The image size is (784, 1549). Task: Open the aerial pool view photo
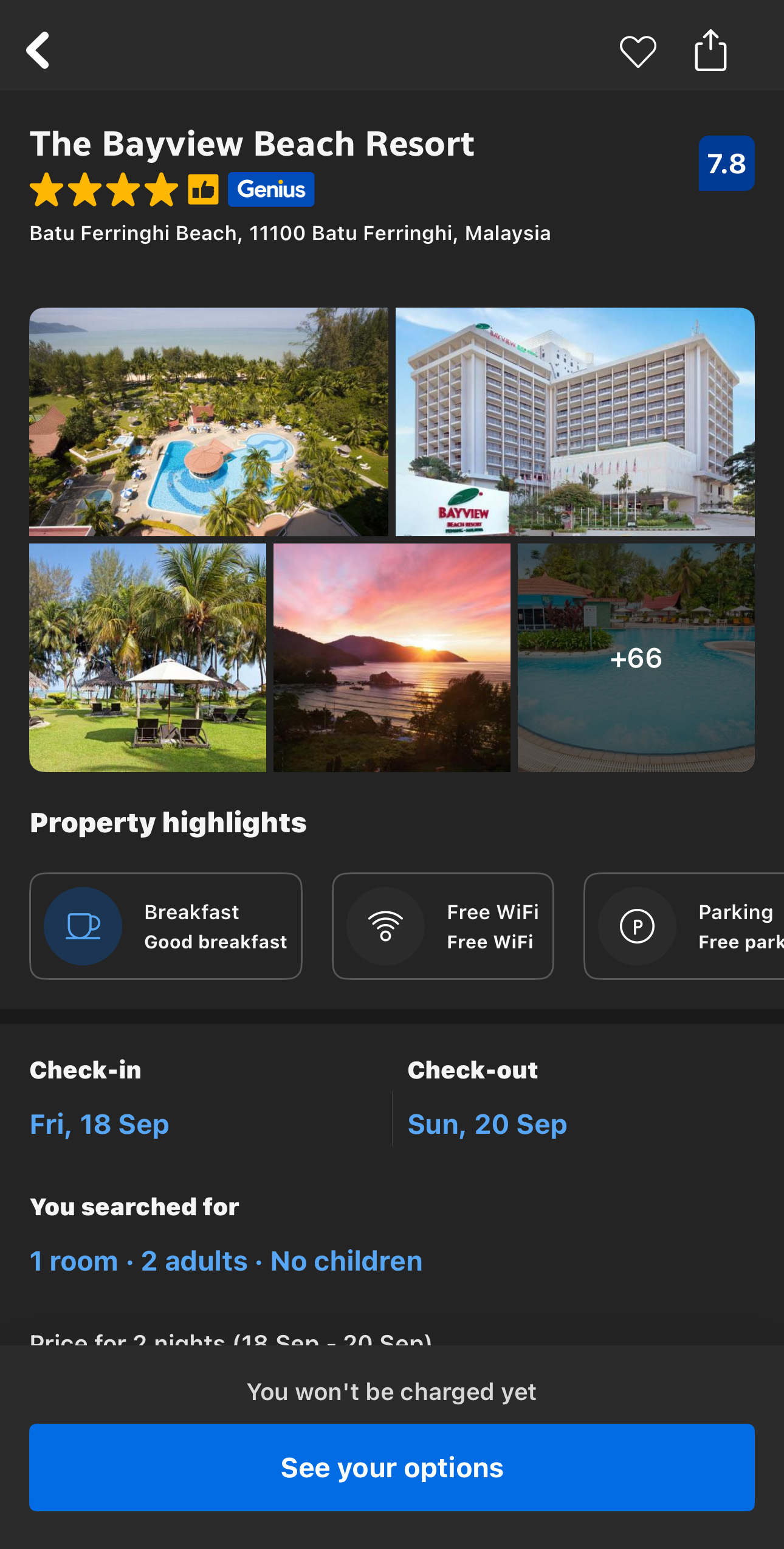click(x=208, y=422)
